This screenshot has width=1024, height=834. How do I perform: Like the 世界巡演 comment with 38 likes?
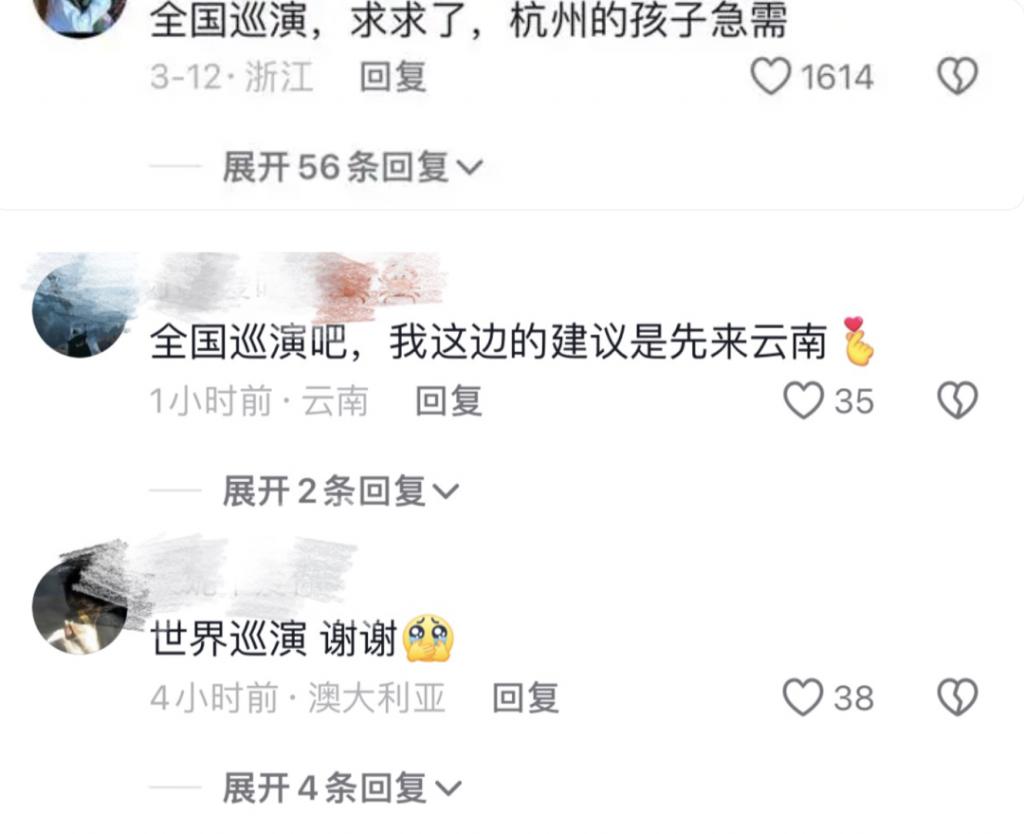tap(803, 698)
